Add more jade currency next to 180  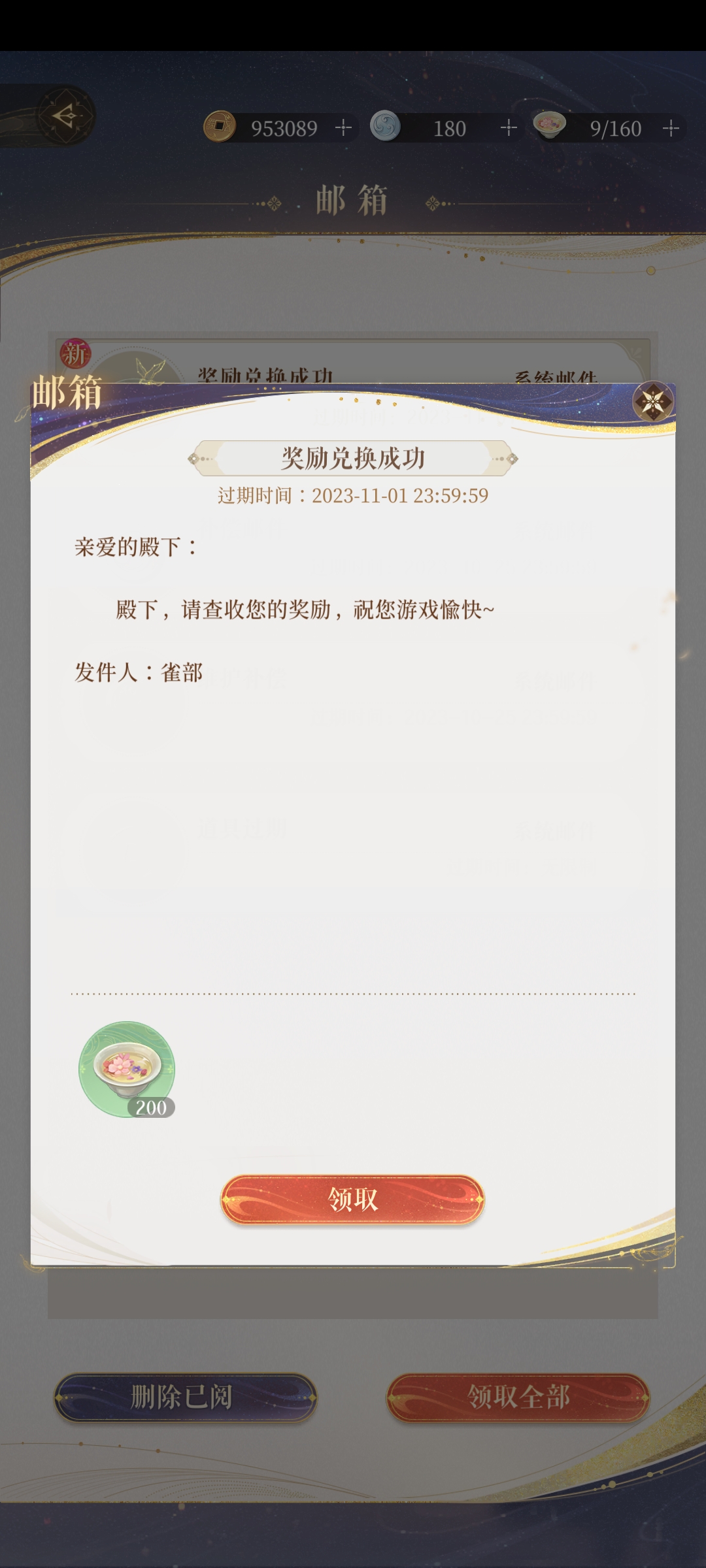[509, 127]
